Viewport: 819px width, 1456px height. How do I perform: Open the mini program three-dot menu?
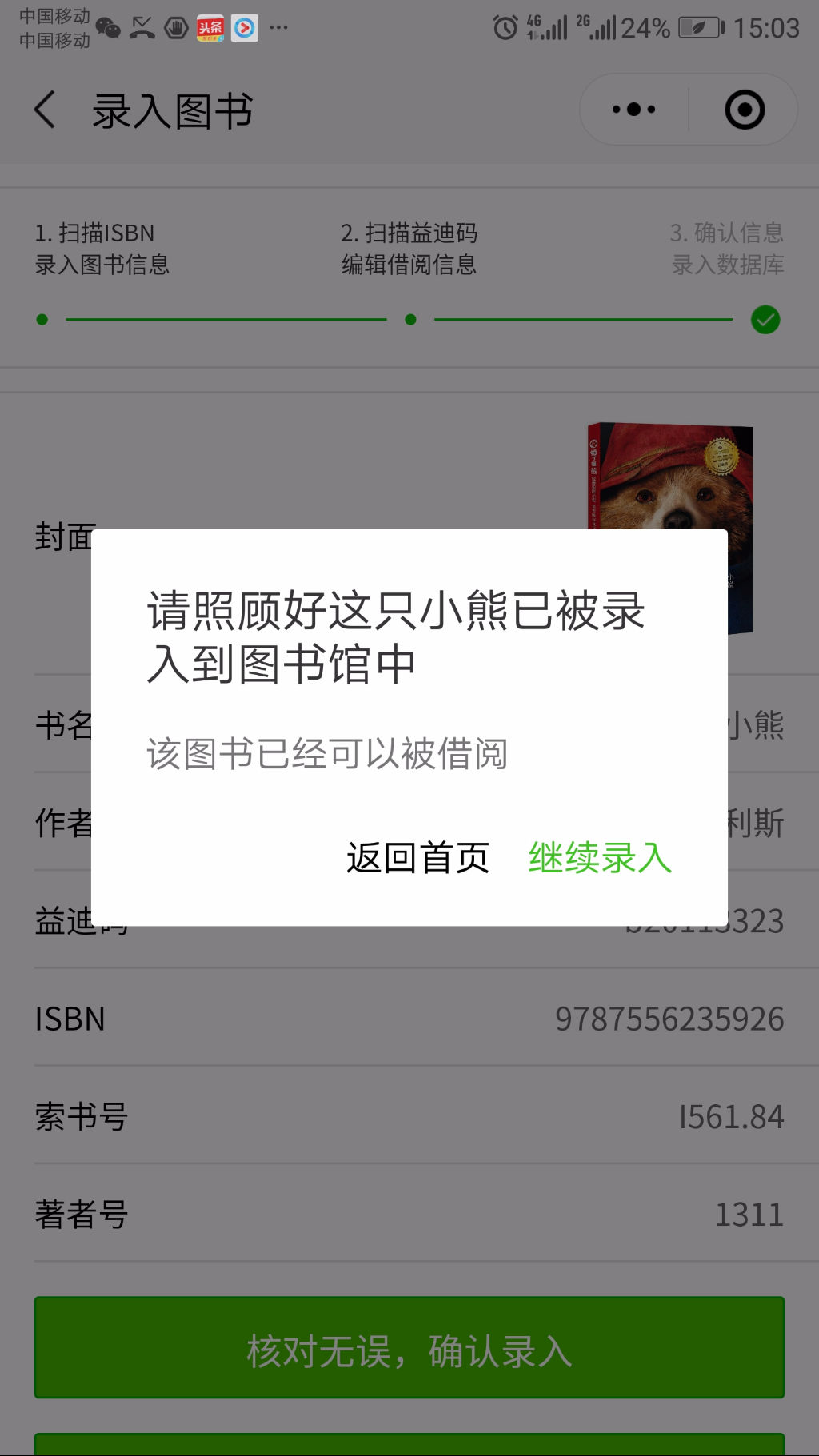(x=633, y=110)
